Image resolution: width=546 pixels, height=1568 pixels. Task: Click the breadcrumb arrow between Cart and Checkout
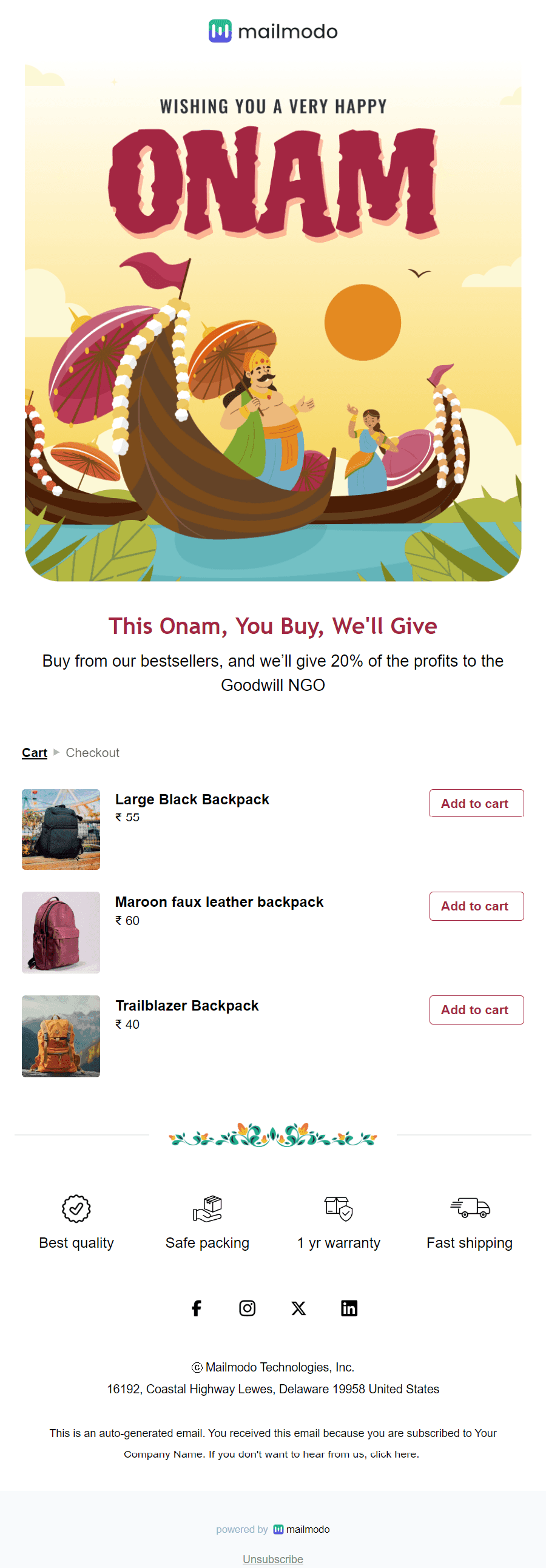[x=55, y=752]
